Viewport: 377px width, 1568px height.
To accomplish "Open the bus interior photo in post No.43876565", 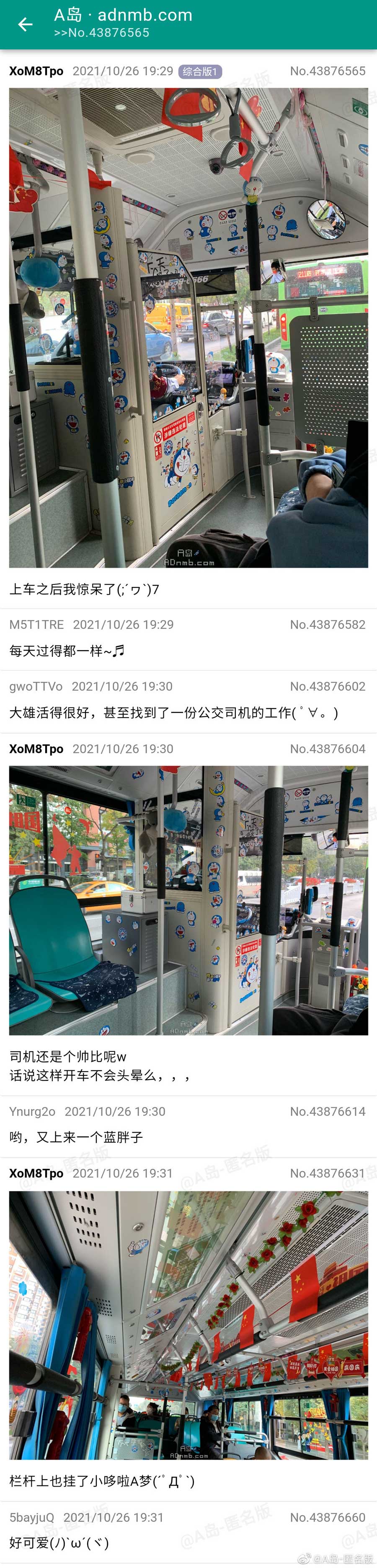I will (188, 328).
